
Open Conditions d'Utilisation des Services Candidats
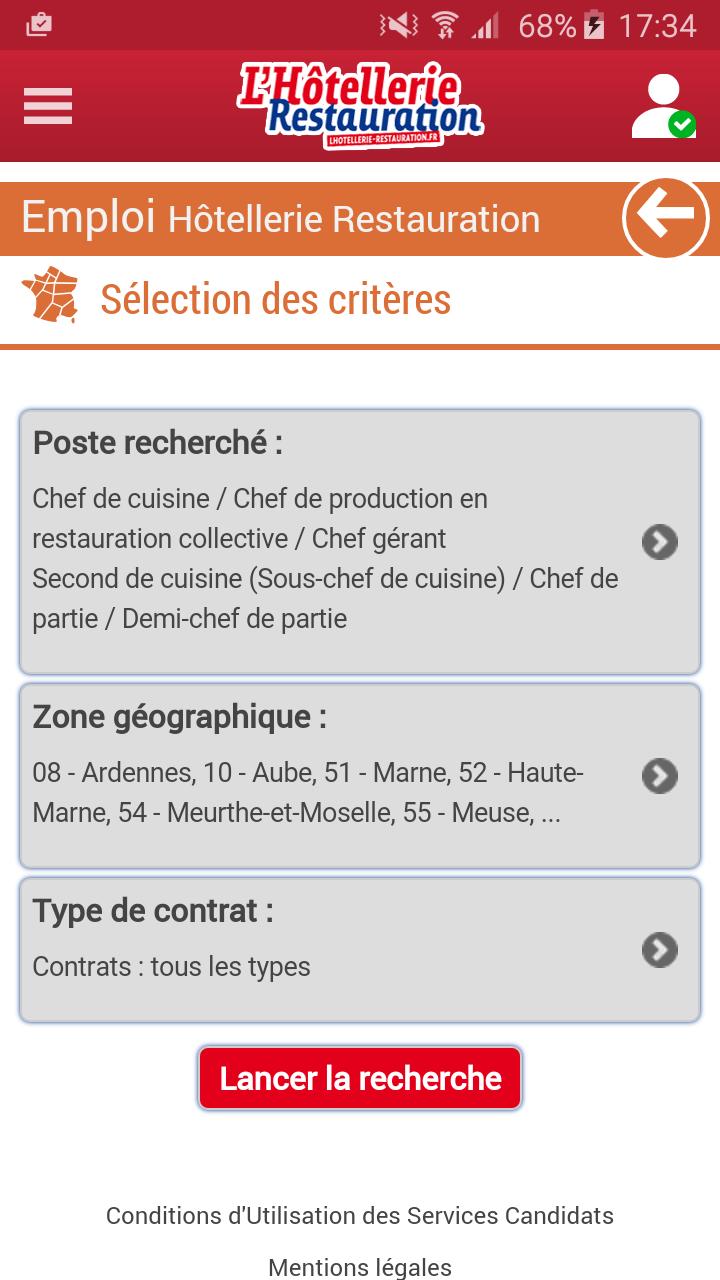(x=360, y=1216)
